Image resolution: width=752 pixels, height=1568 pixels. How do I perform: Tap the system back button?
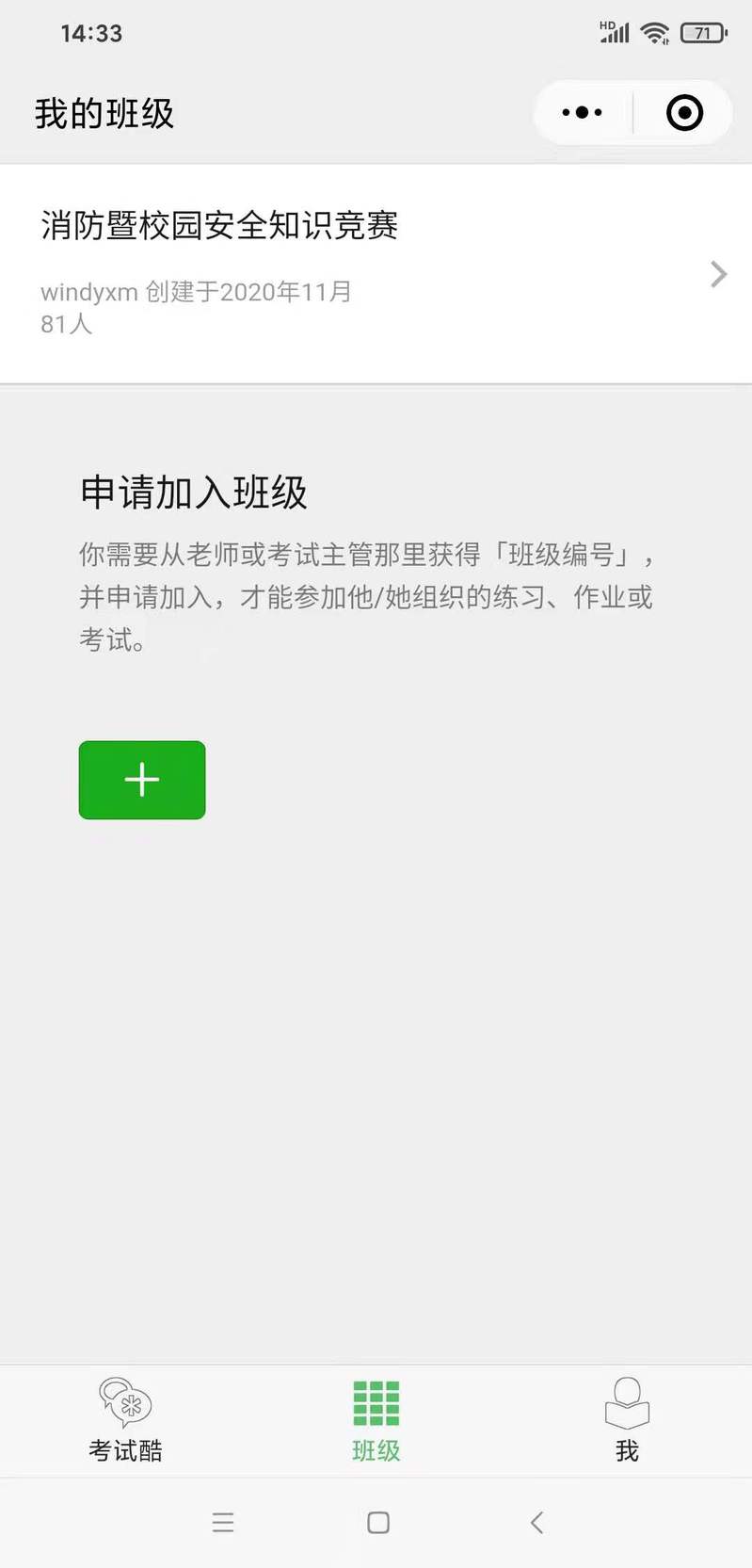pyautogui.click(x=536, y=1523)
